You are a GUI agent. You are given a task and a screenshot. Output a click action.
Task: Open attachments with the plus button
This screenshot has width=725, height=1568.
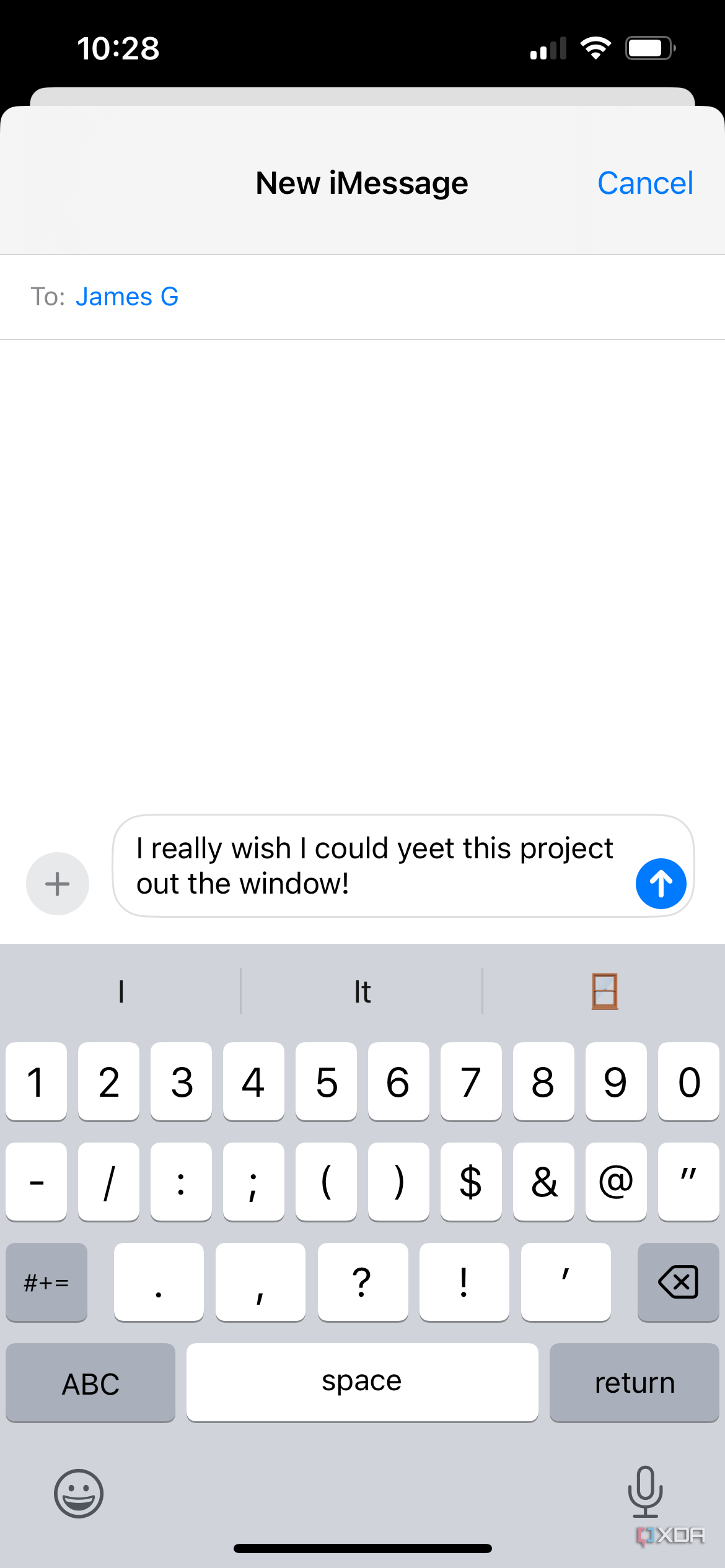[57, 884]
